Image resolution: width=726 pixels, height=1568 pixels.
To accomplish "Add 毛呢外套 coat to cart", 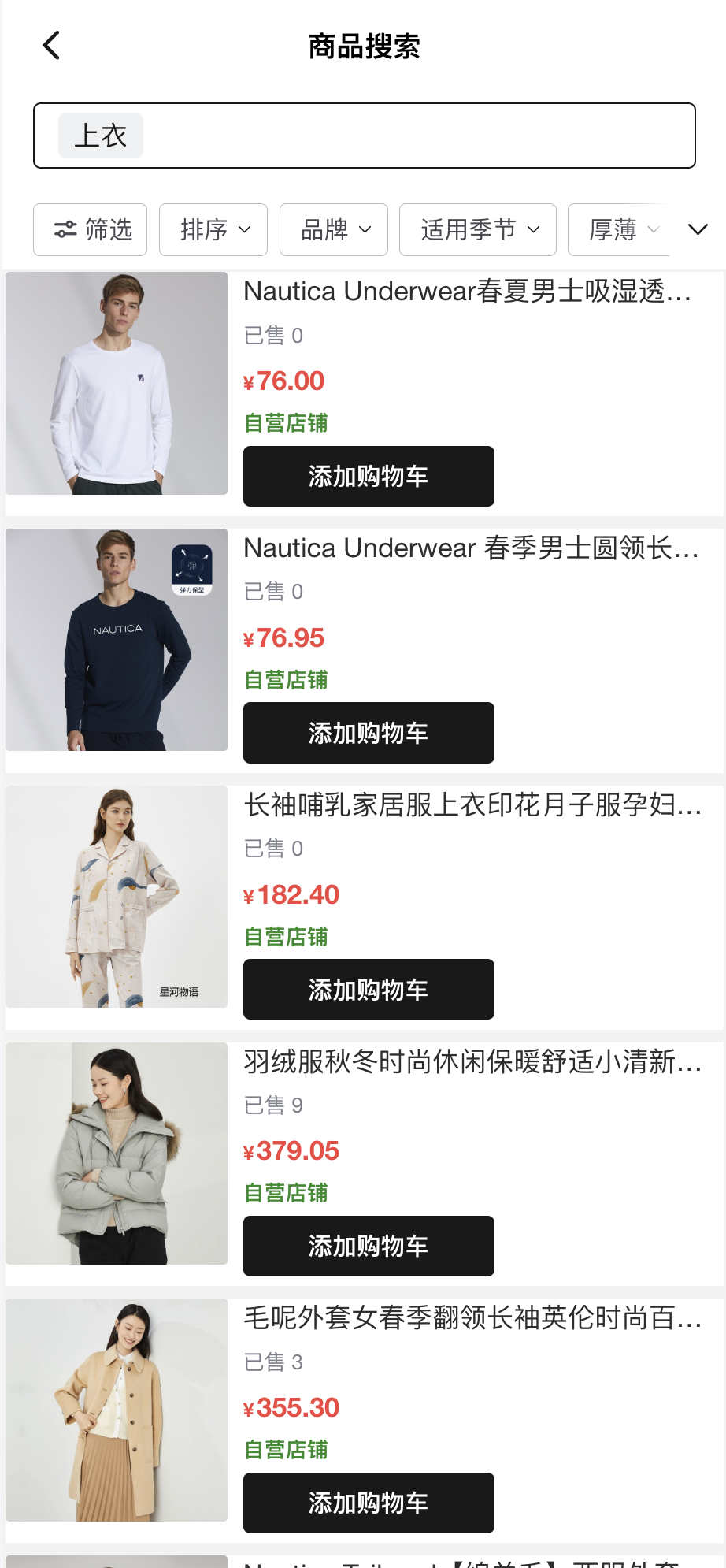I will [369, 1503].
